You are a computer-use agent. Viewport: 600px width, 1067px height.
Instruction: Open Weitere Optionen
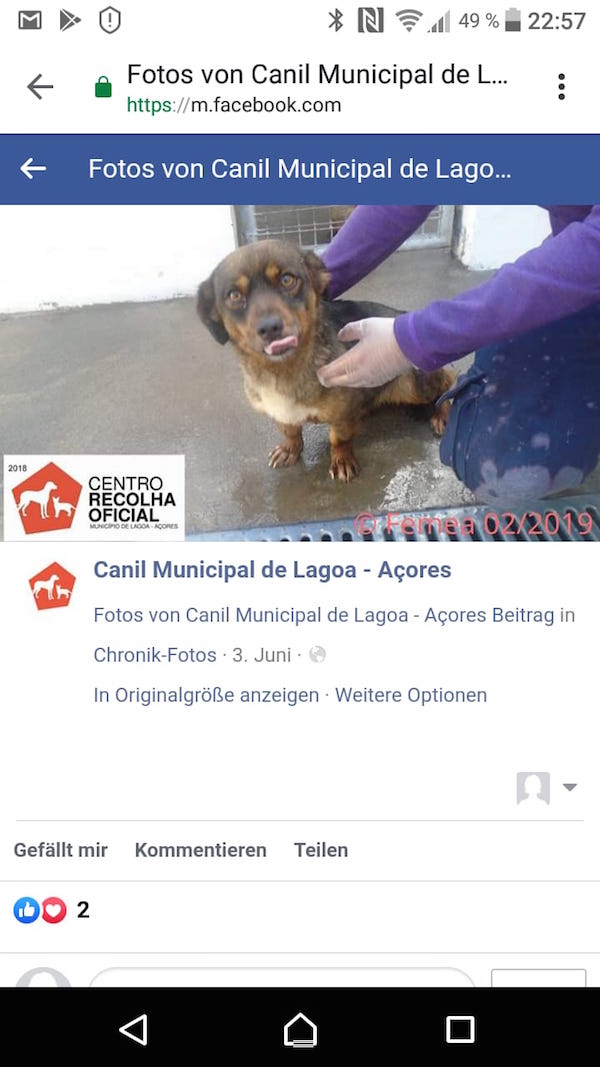[411, 695]
